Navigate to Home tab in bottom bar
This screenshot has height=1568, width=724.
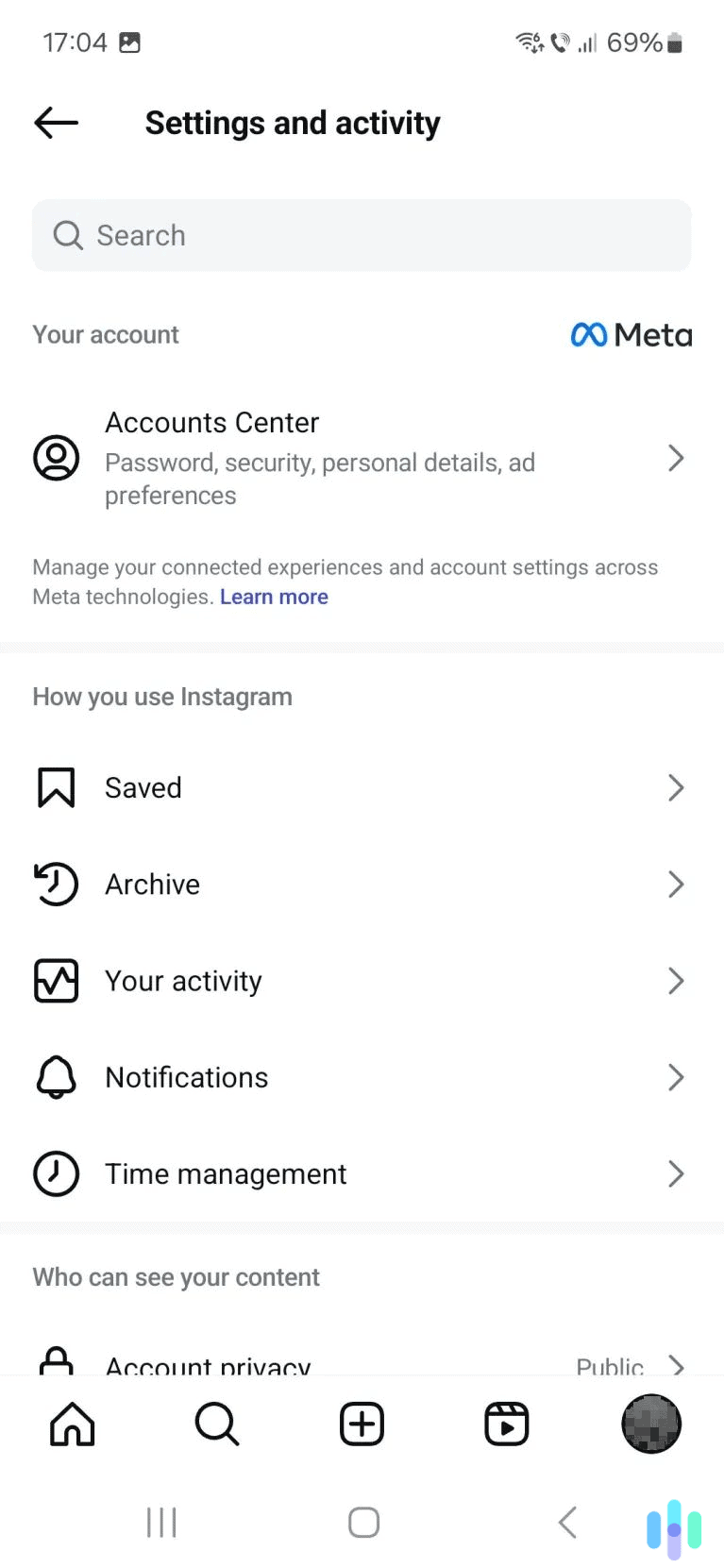tap(72, 1424)
